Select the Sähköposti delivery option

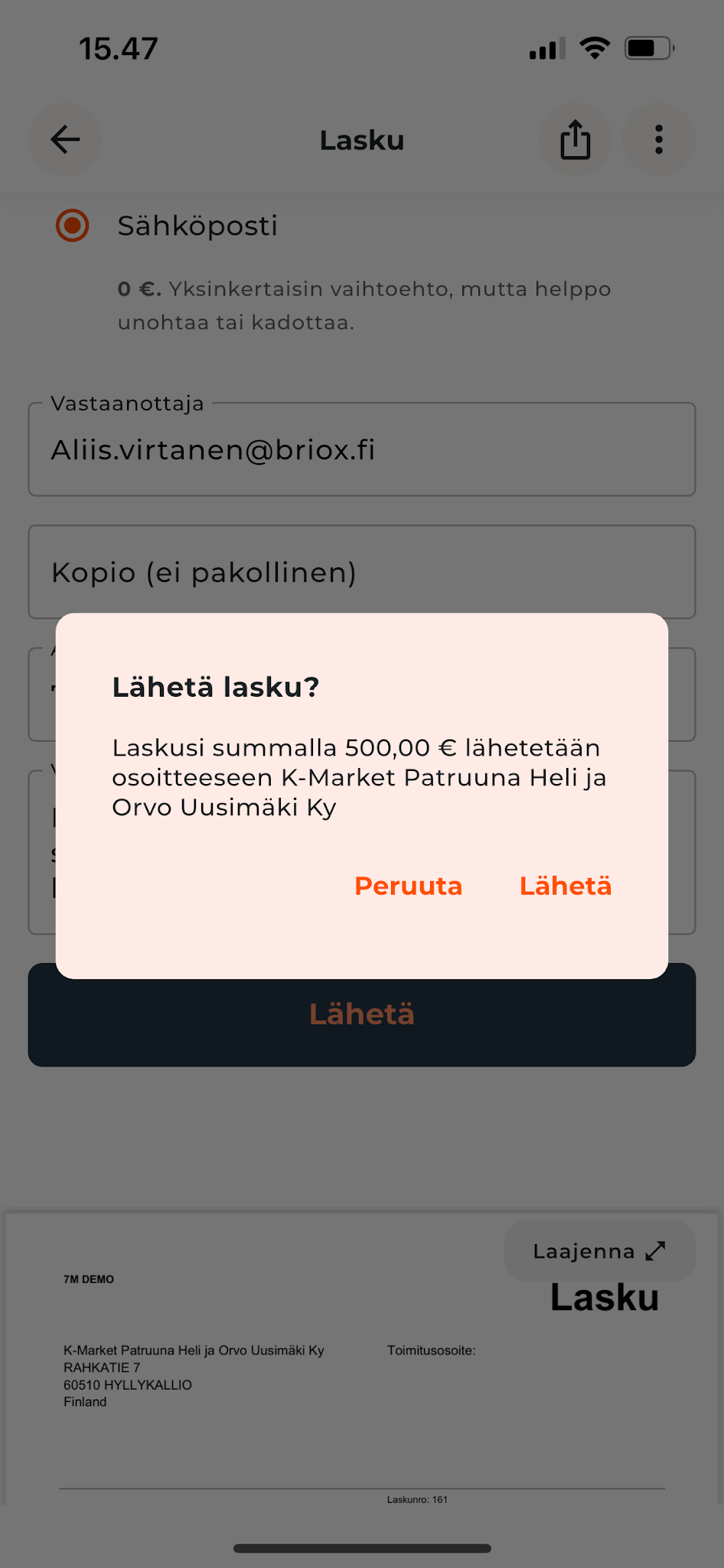[73, 226]
